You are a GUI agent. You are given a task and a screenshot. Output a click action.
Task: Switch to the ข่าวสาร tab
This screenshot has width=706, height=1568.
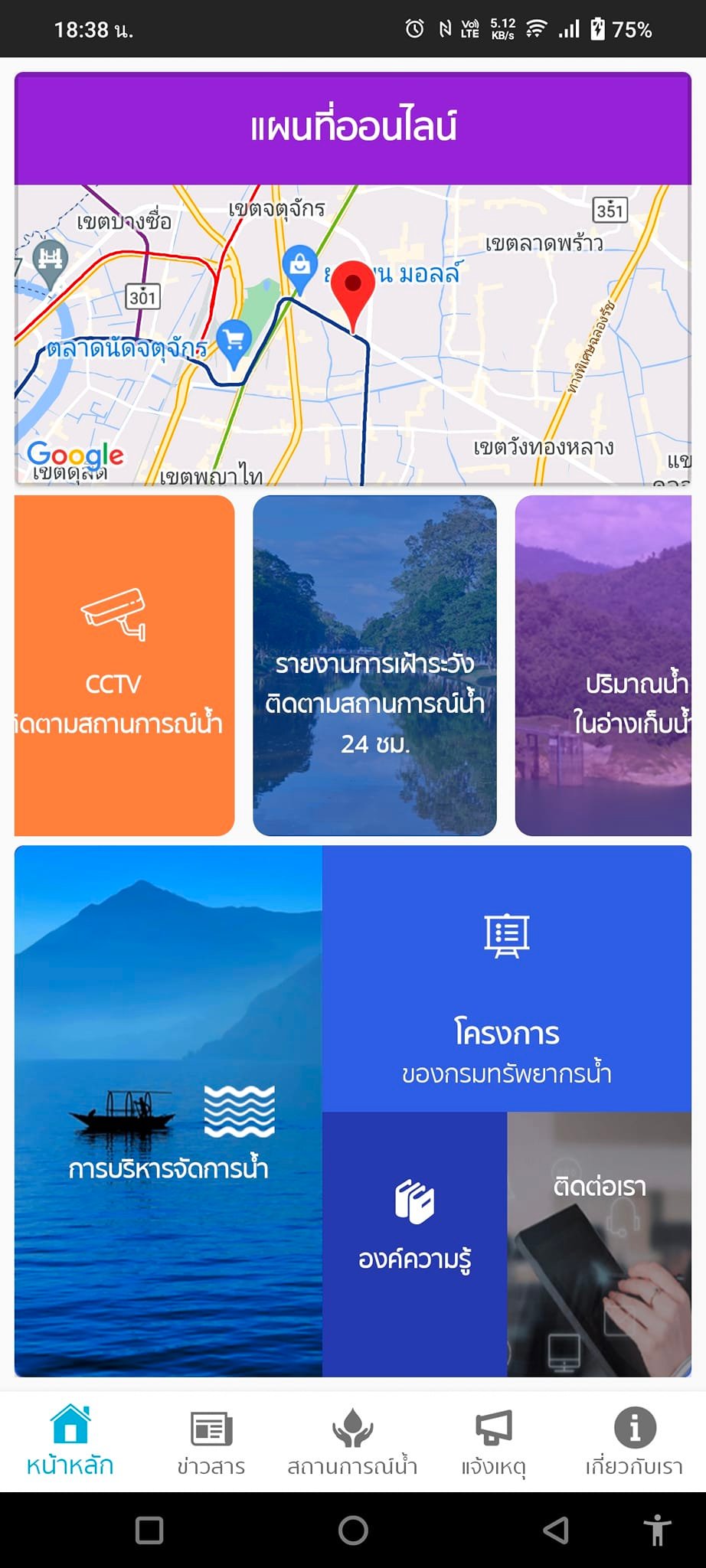click(x=211, y=1441)
